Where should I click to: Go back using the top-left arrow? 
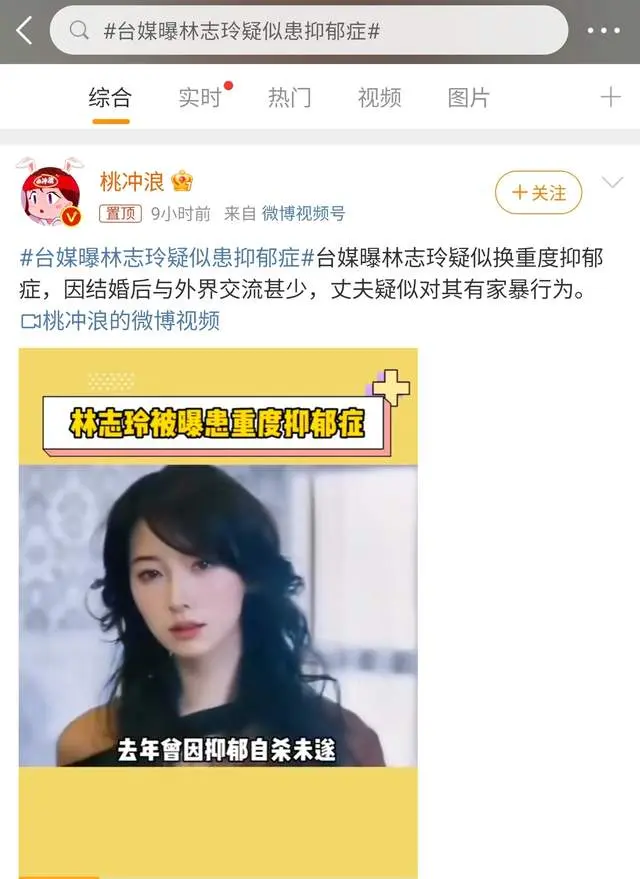click(24, 31)
